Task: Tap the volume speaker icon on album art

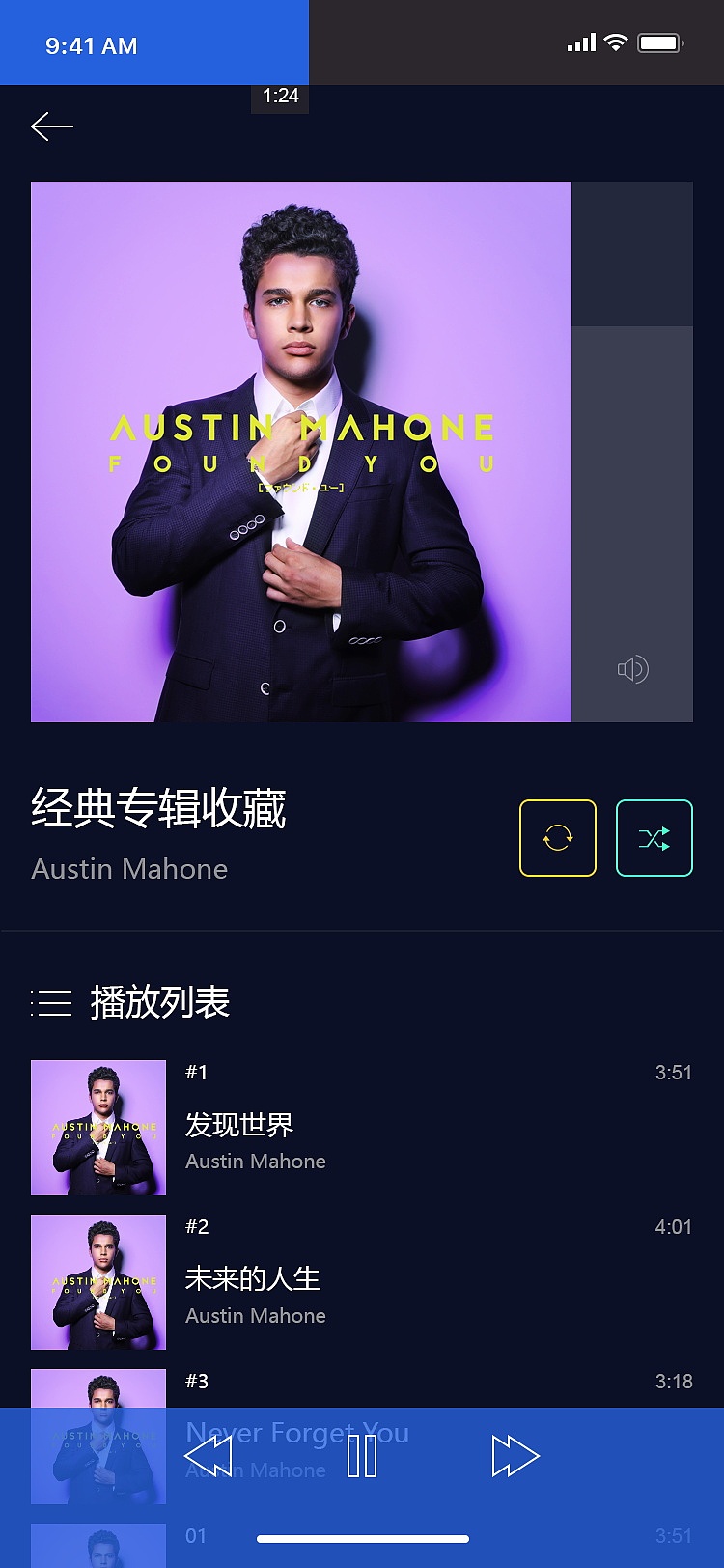Action: [632, 669]
